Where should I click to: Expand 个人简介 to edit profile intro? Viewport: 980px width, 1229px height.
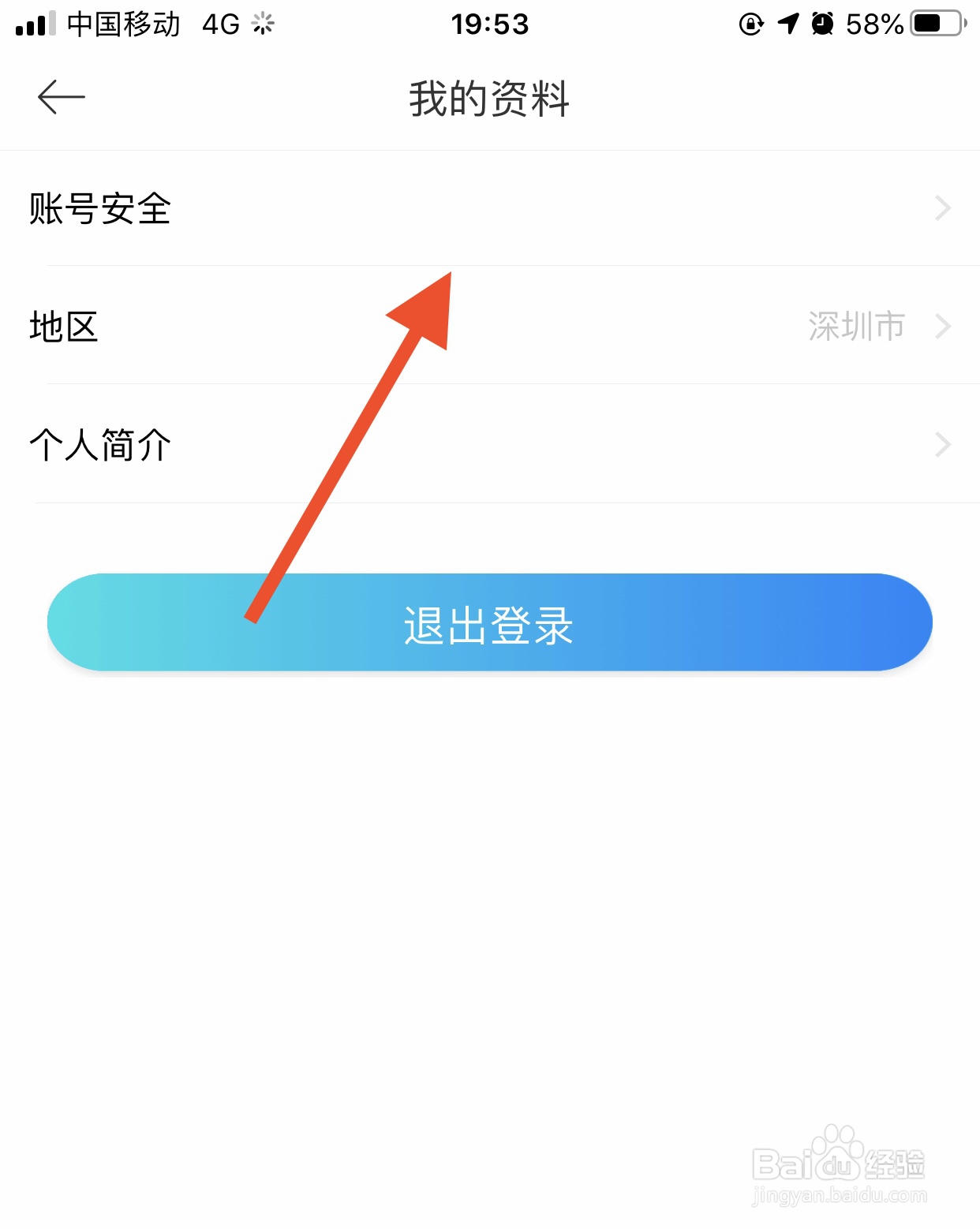(942, 444)
